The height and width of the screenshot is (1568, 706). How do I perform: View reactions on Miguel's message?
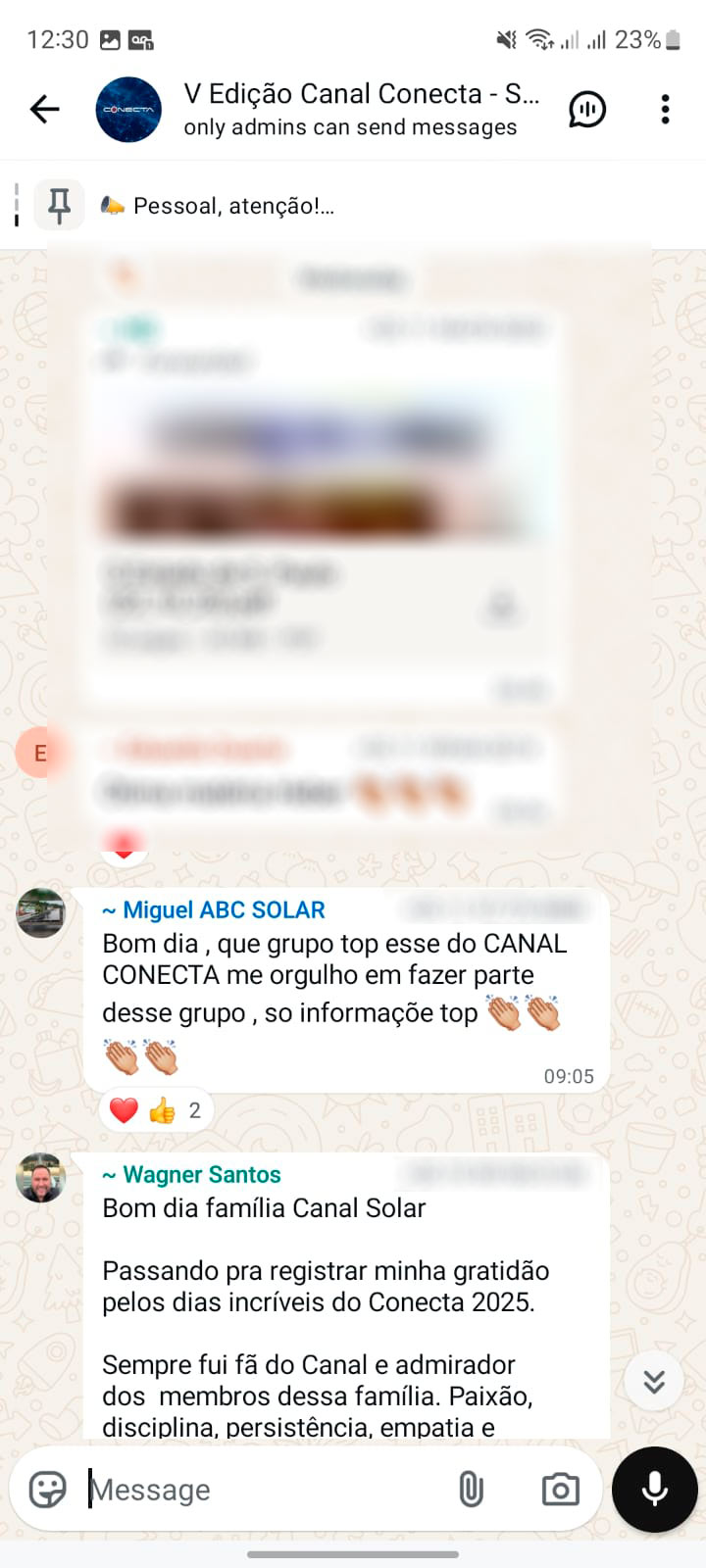click(x=157, y=1110)
